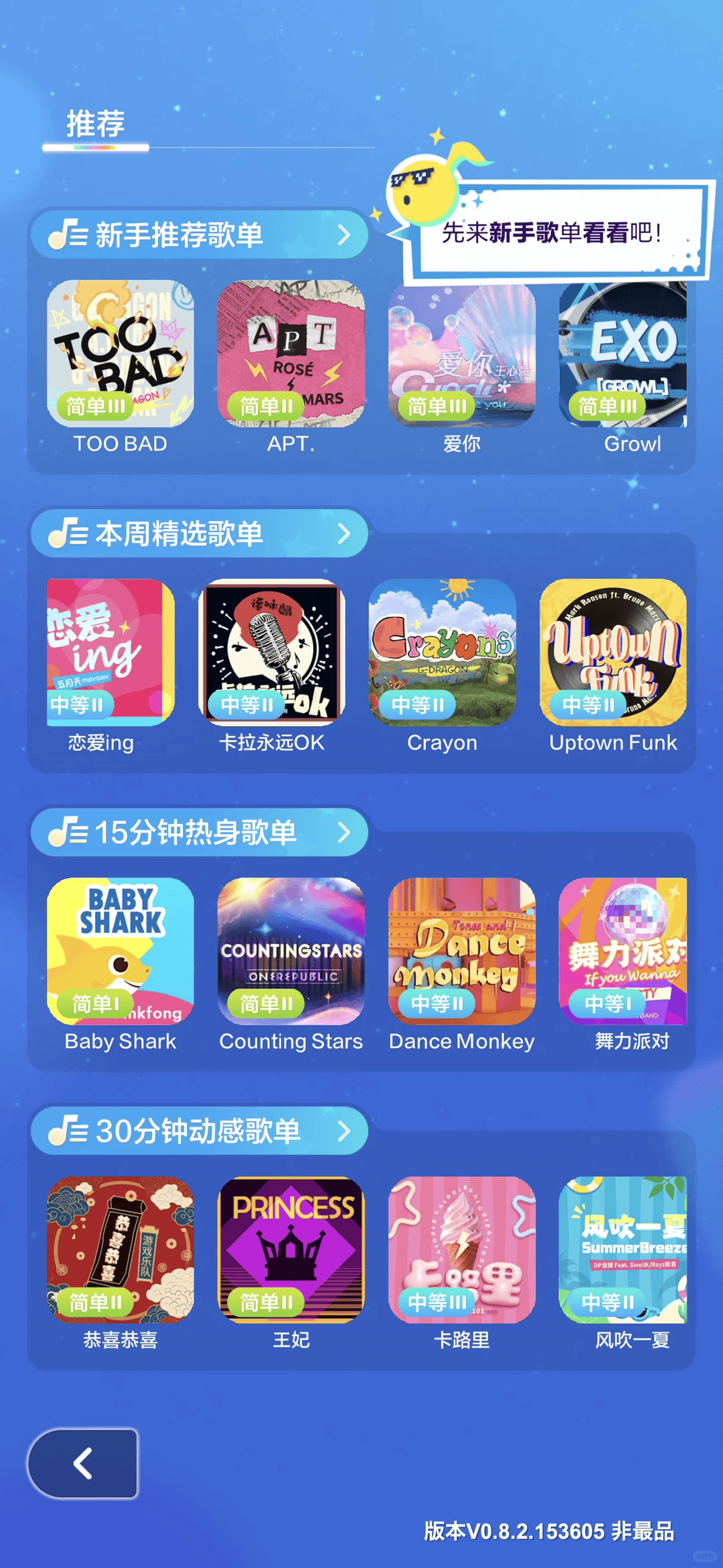Open the Dance Monkey song
Viewport: 723px width, 1568px height.
(462, 951)
